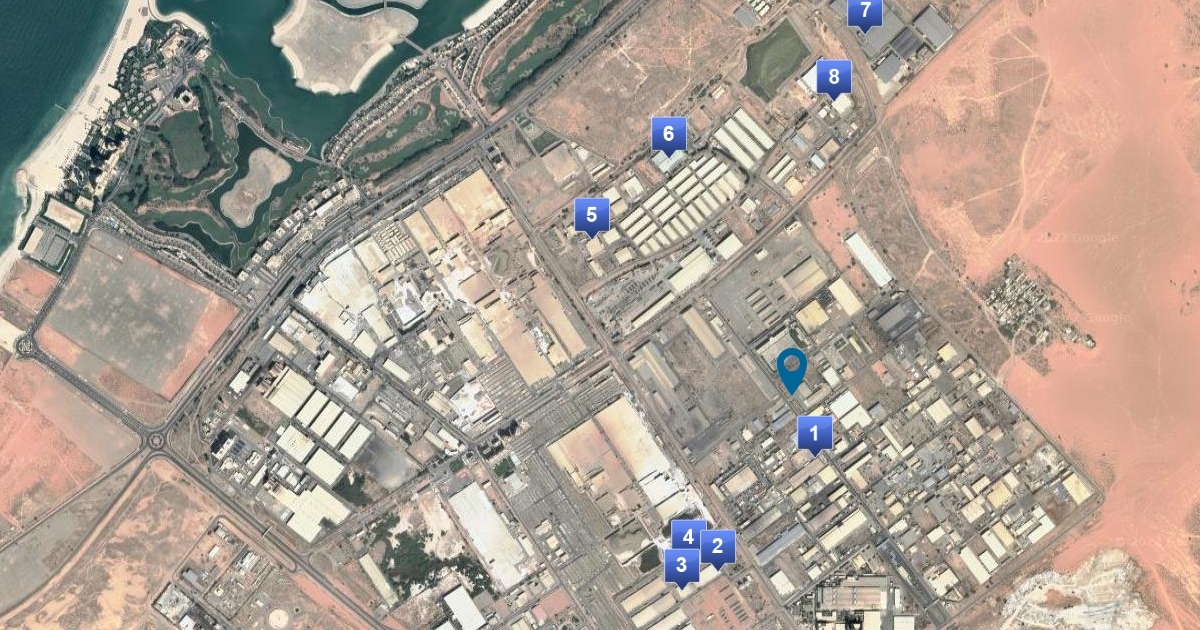This screenshot has height=630, width=1200.
Task: Select the marker labeled 8
Action: point(833,76)
